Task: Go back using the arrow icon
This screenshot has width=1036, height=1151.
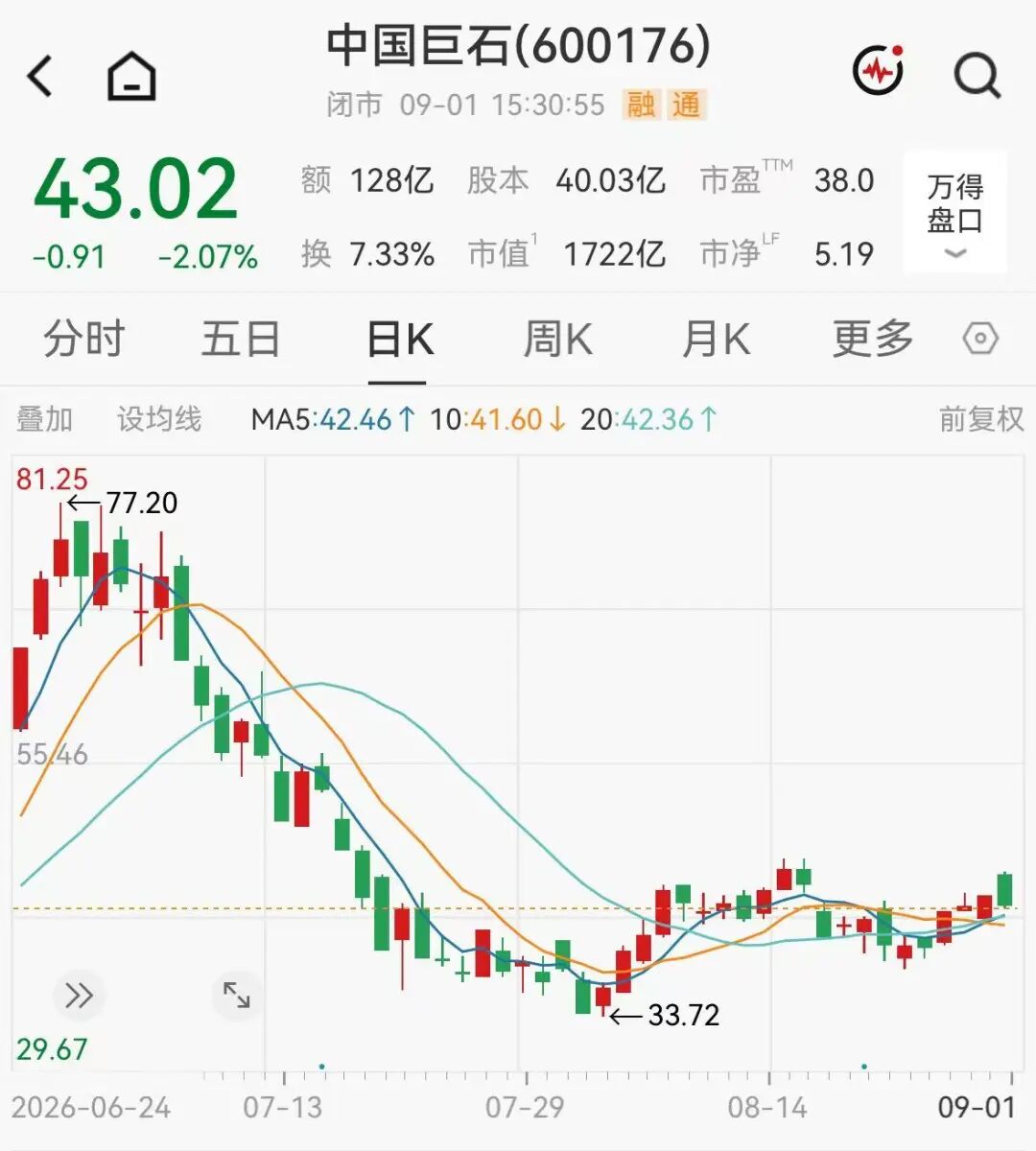Action: pyautogui.click(x=39, y=76)
